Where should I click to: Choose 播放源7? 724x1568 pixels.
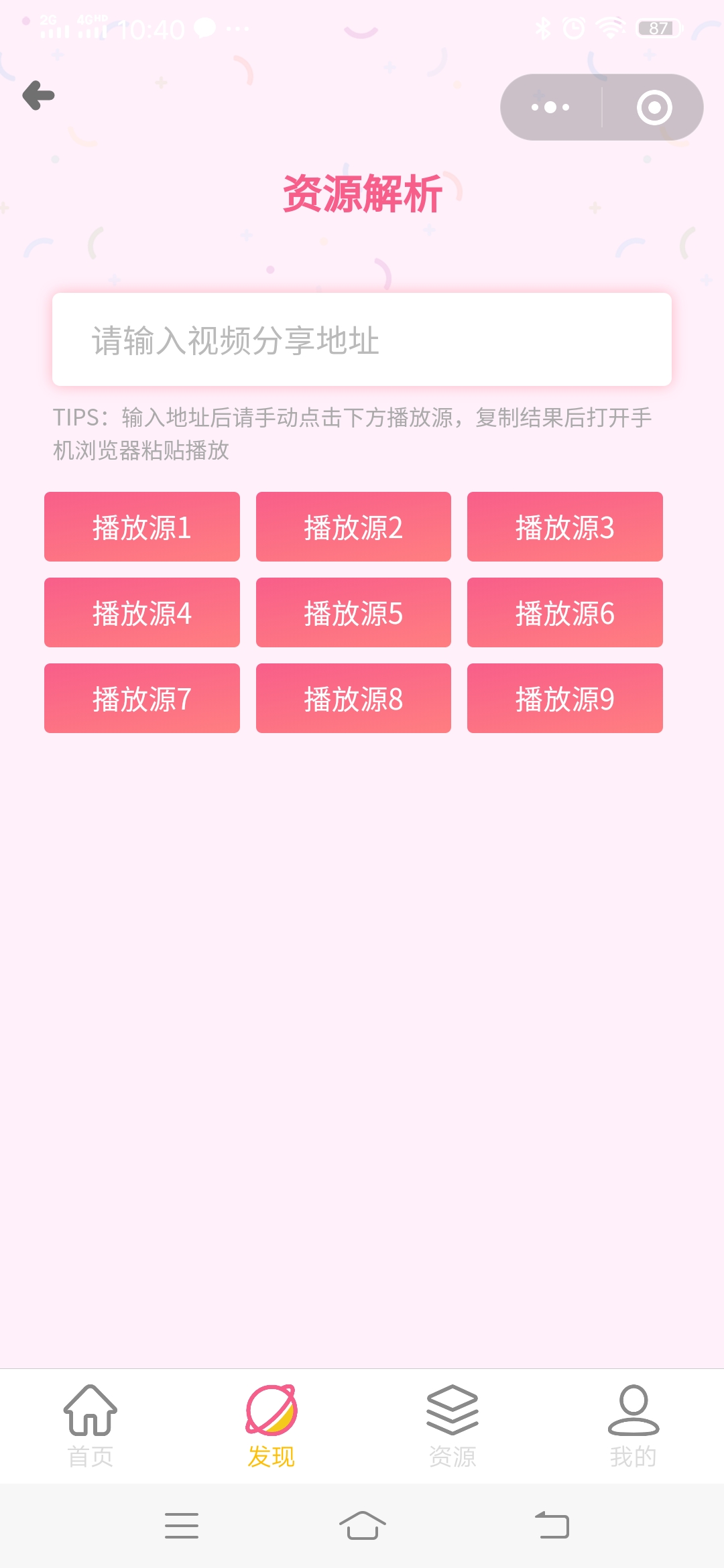click(x=142, y=698)
